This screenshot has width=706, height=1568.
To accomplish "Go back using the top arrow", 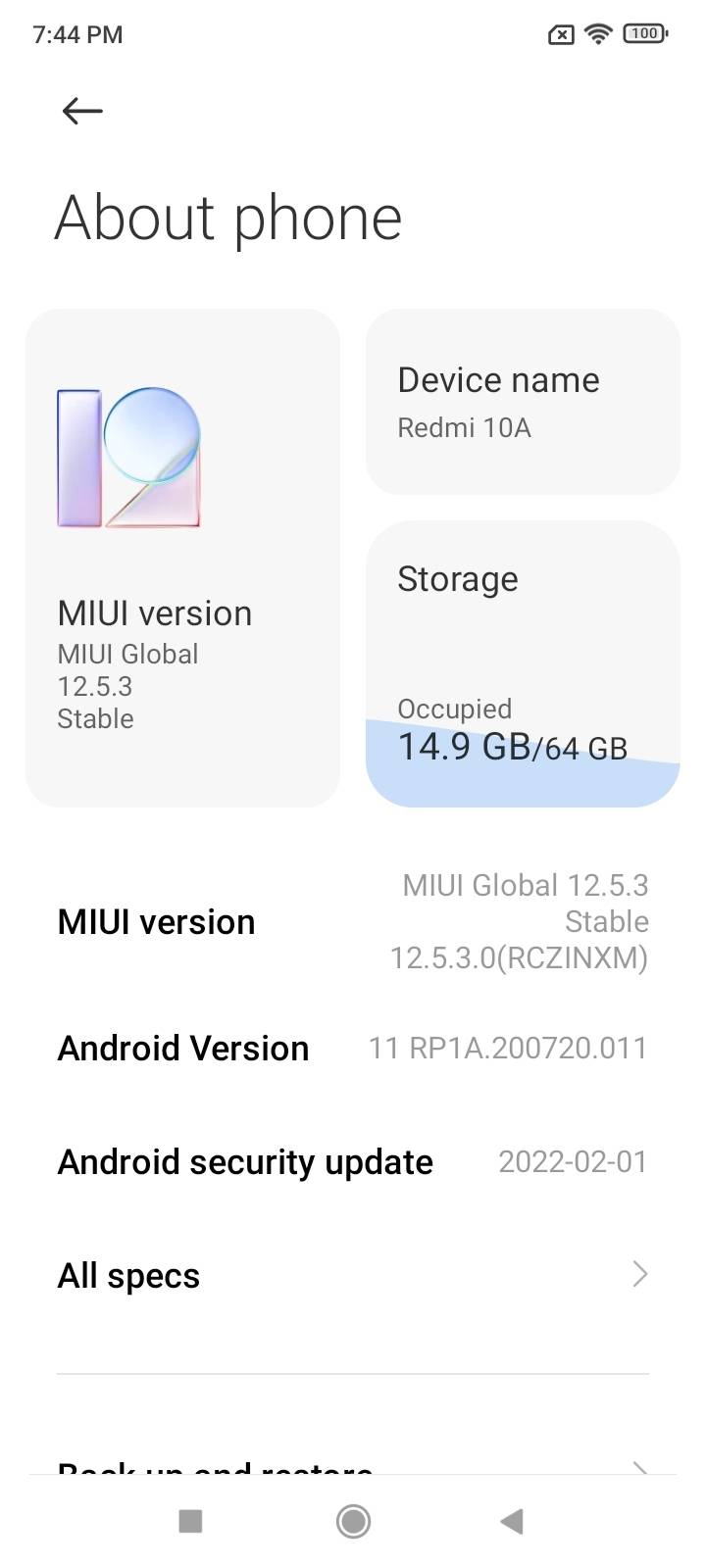I will (x=82, y=111).
